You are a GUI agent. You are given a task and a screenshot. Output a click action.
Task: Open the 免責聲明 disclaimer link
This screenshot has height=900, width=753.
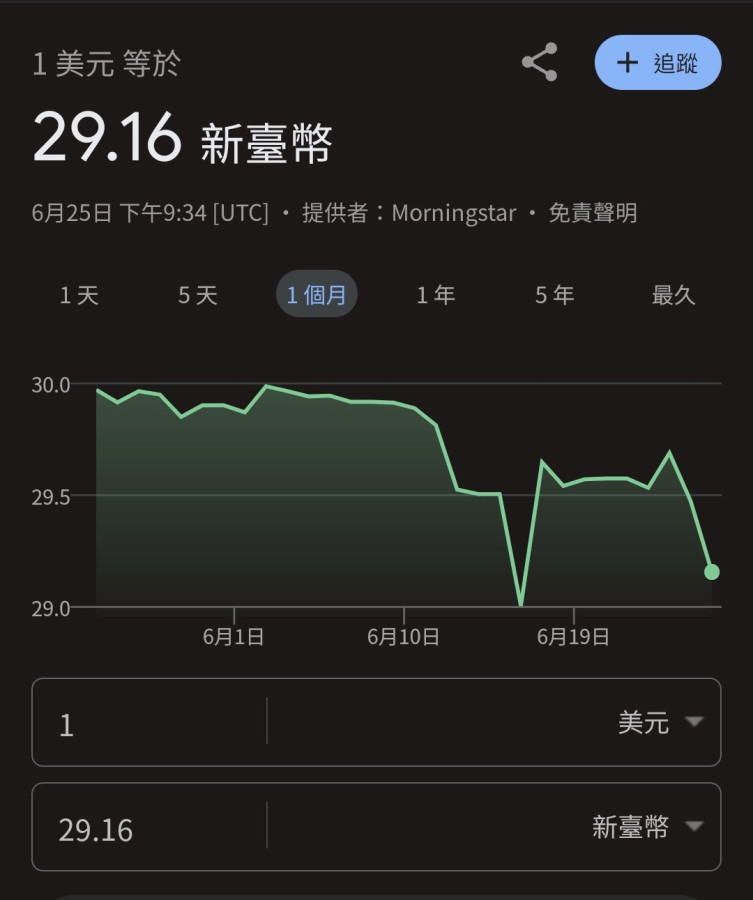click(x=592, y=213)
